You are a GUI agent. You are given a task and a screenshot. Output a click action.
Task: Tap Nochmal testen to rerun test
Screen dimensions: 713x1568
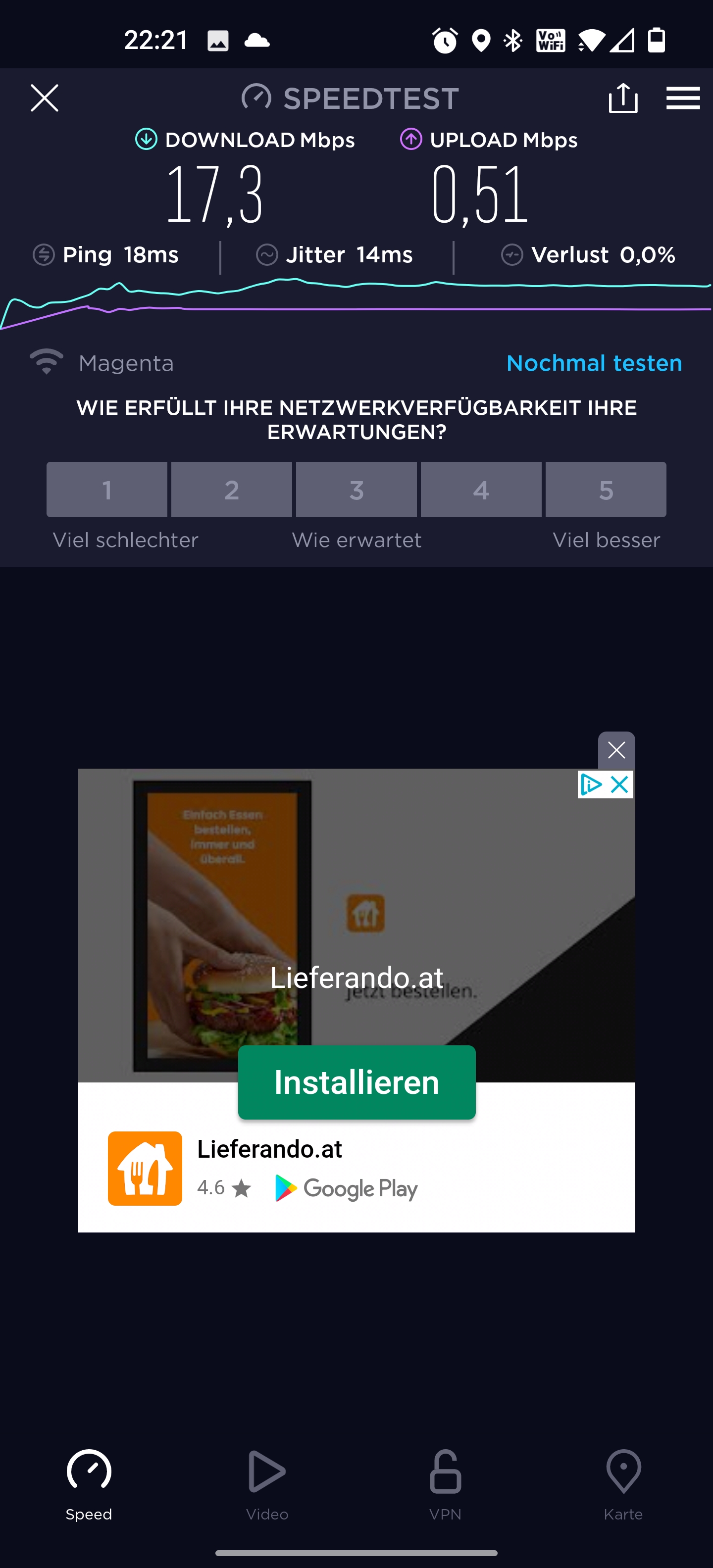click(594, 363)
